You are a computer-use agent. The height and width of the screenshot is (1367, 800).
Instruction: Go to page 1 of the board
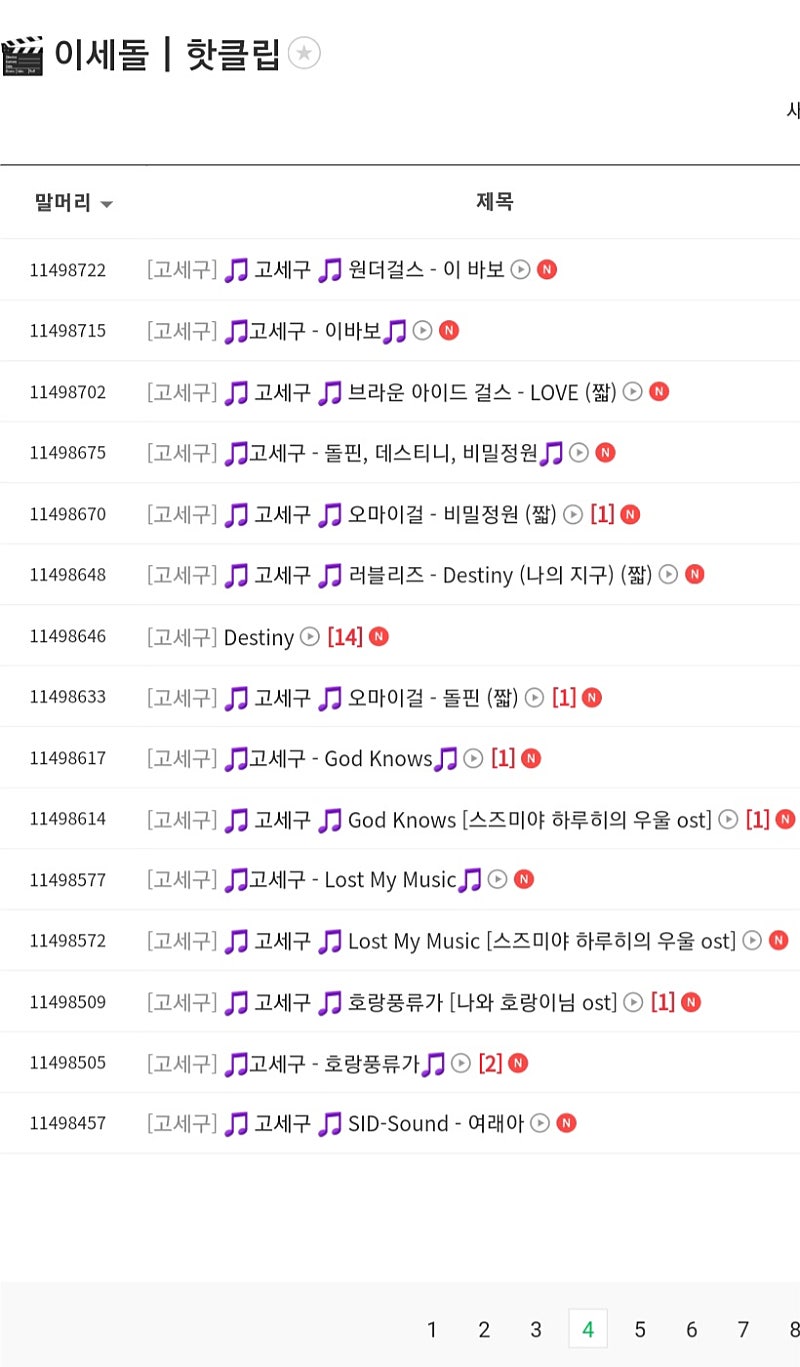[432, 1329]
